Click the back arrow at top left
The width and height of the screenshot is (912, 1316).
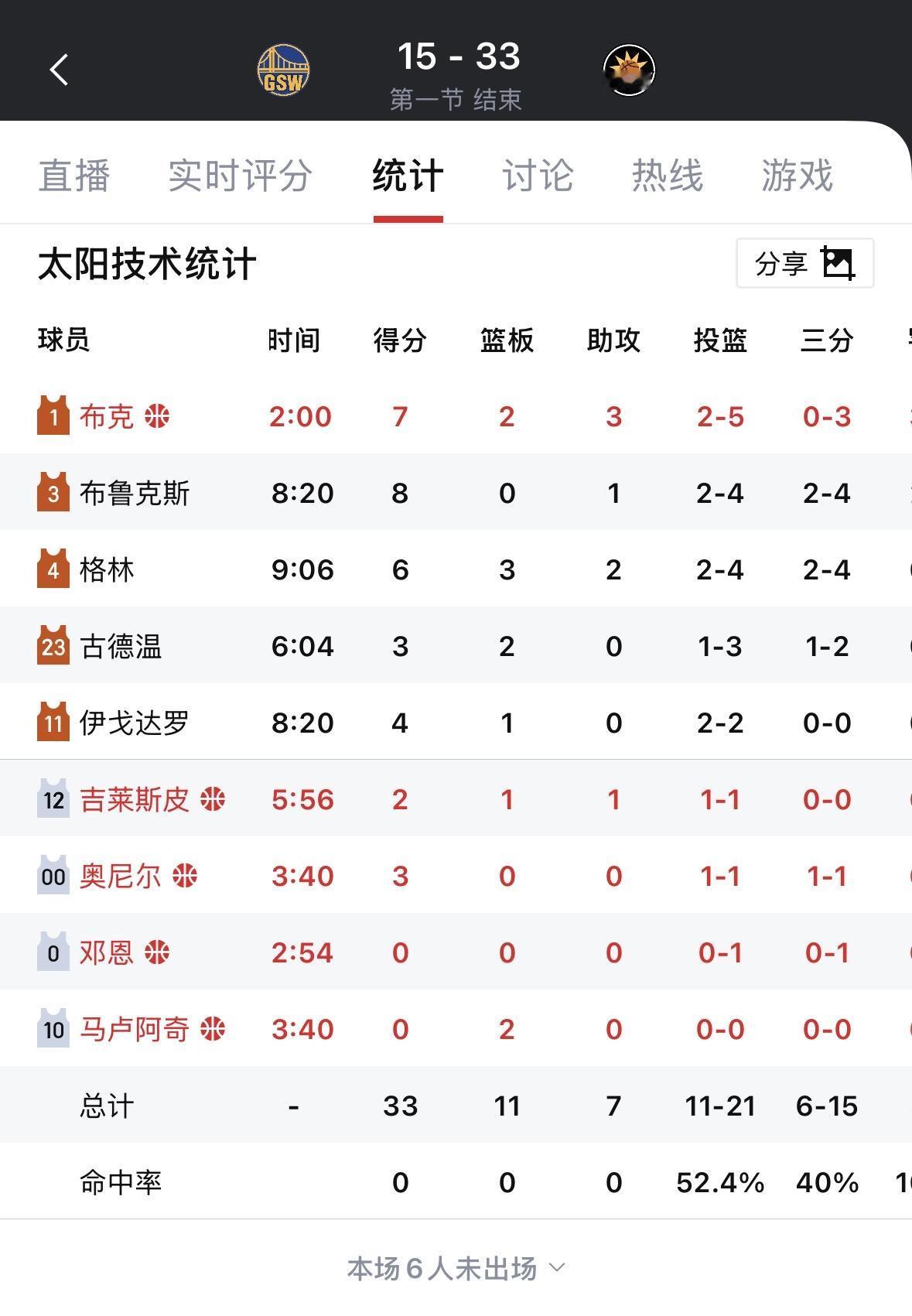click(x=56, y=70)
